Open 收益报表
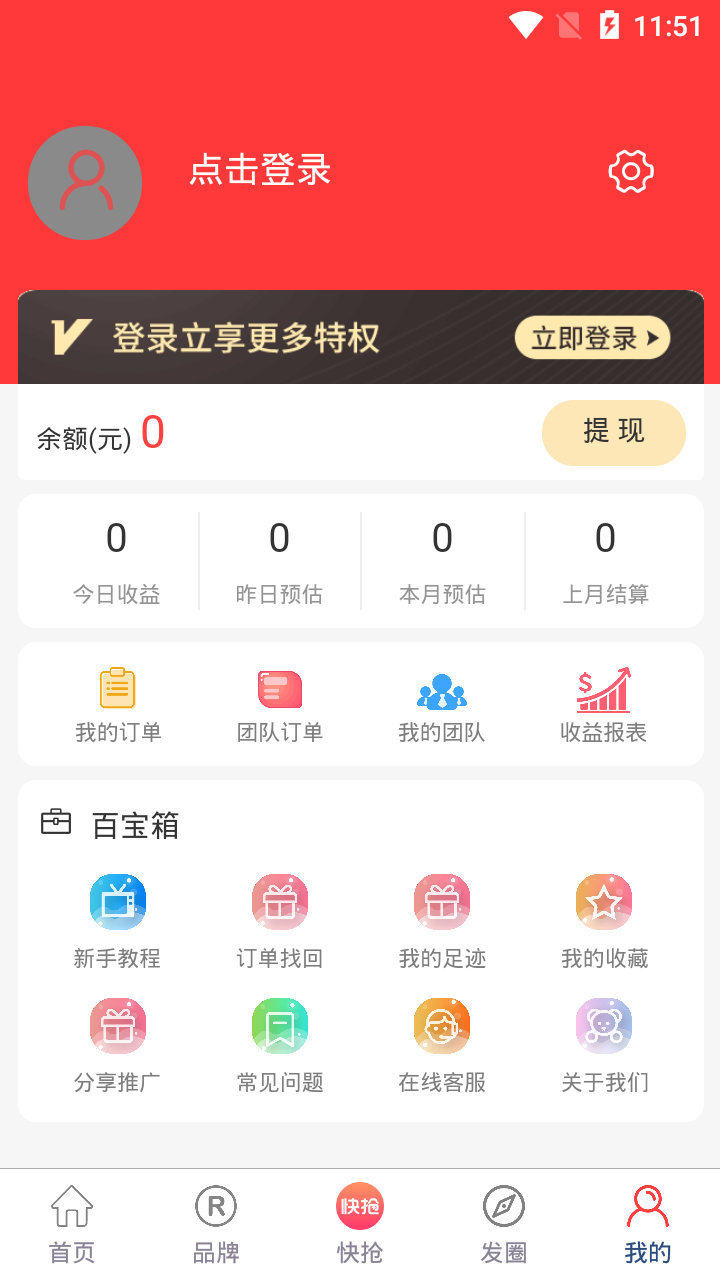This screenshot has width=720, height=1280. pyautogui.click(x=604, y=705)
